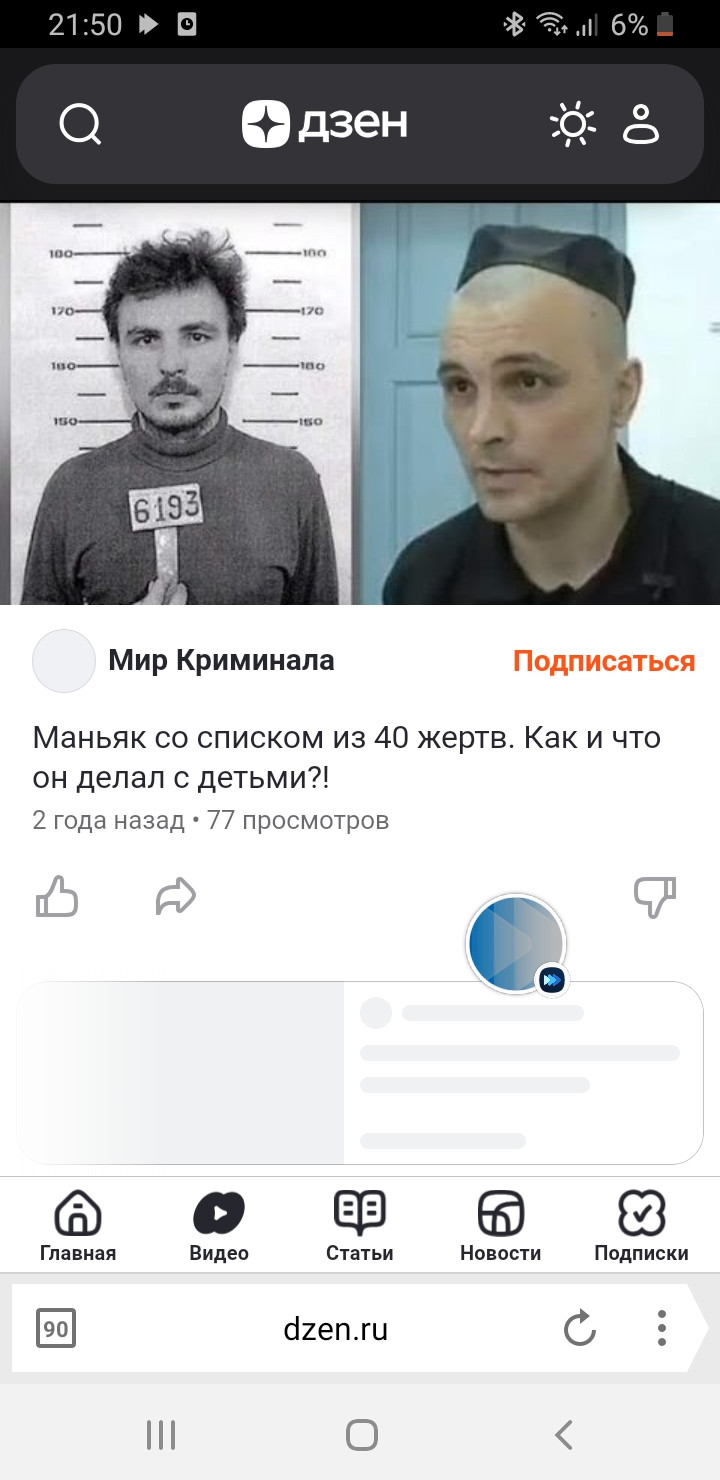Play the video with the mugshot thumbnail
This screenshot has width=720, height=1480.
(x=360, y=404)
